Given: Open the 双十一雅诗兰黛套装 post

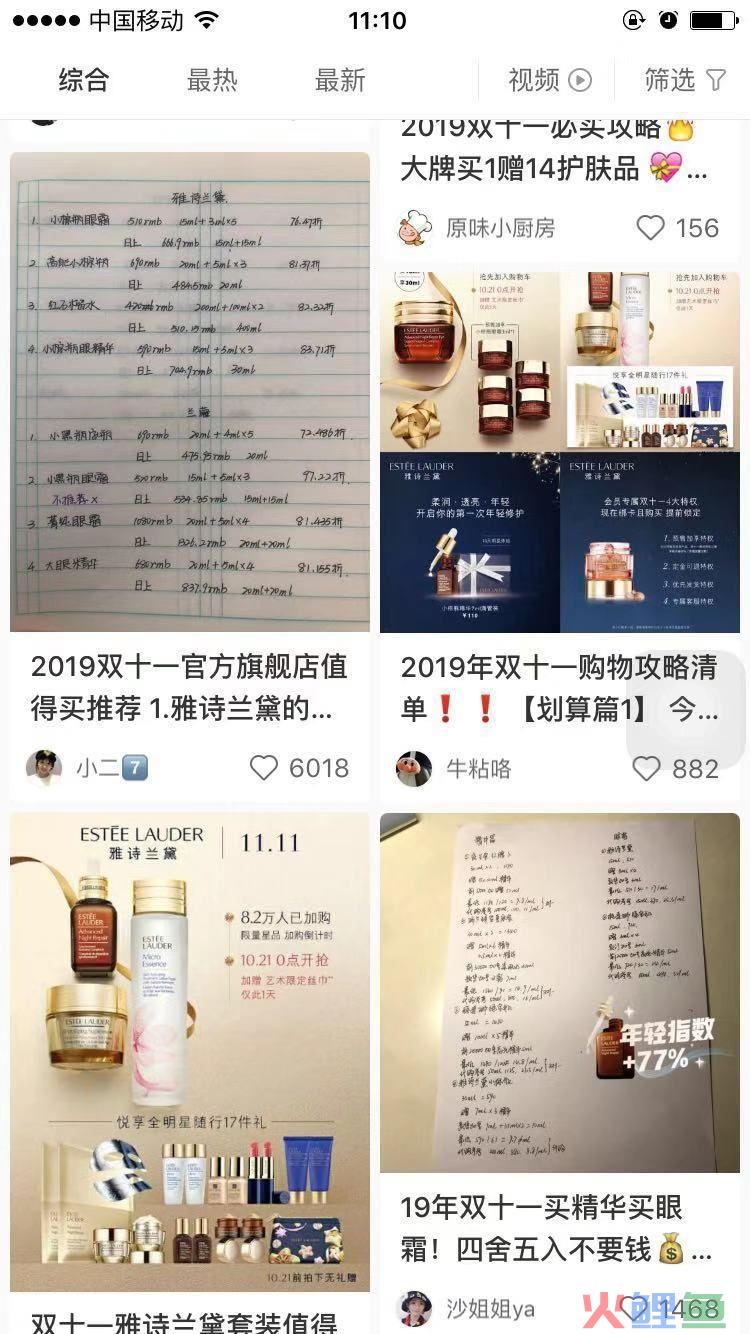Looking at the screenshot, I should pyautogui.click(x=190, y=1050).
